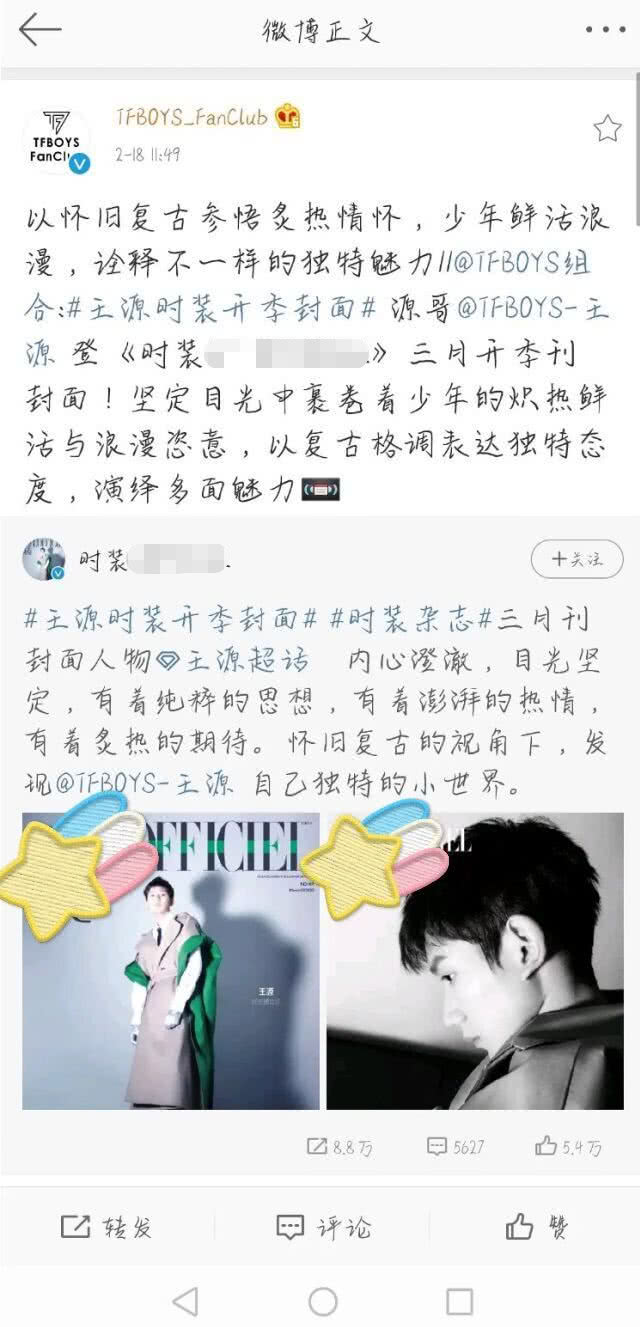View the L'OFFICIEL cover photo with green coat
This screenshot has height=1327, width=640.
tap(171, 960)
